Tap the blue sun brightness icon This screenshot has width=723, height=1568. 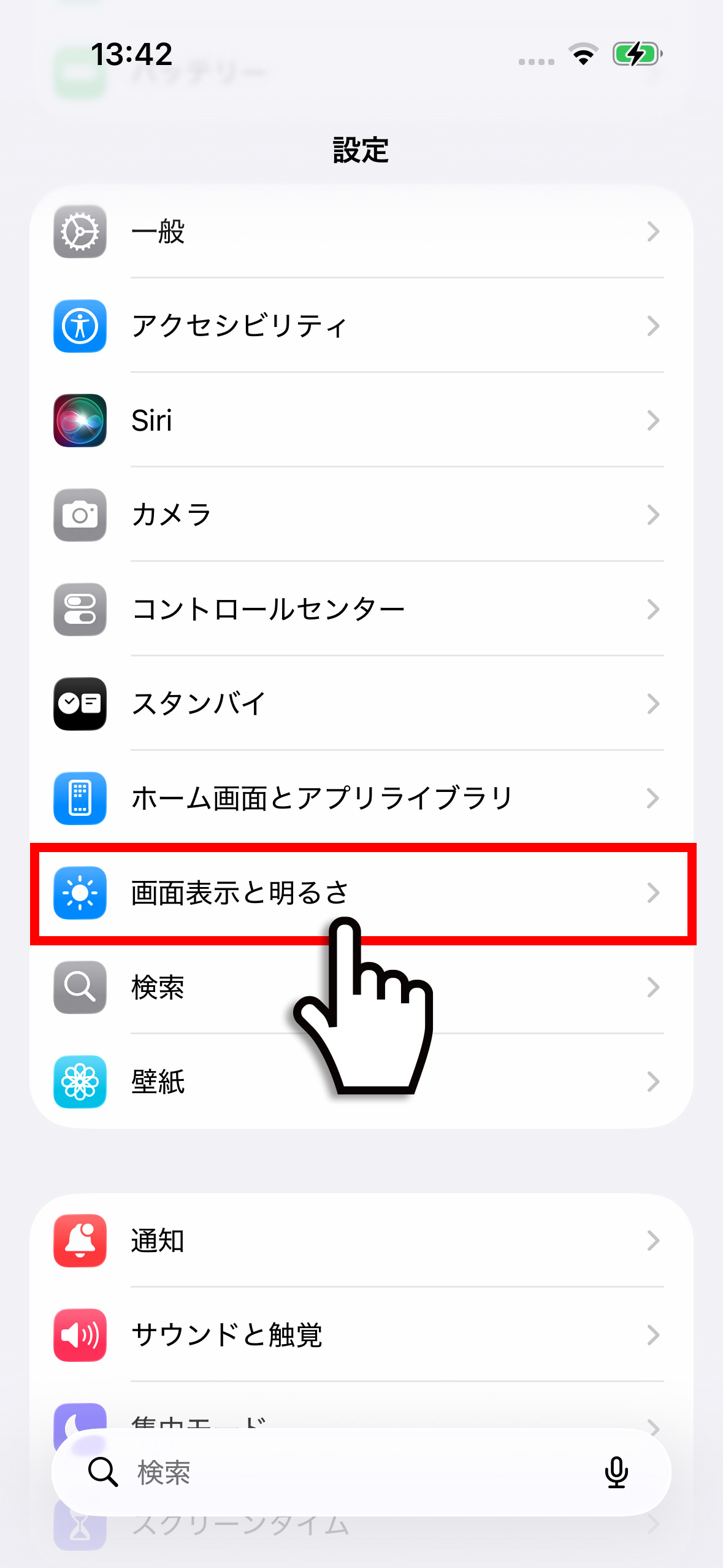(x=80, y=893)
